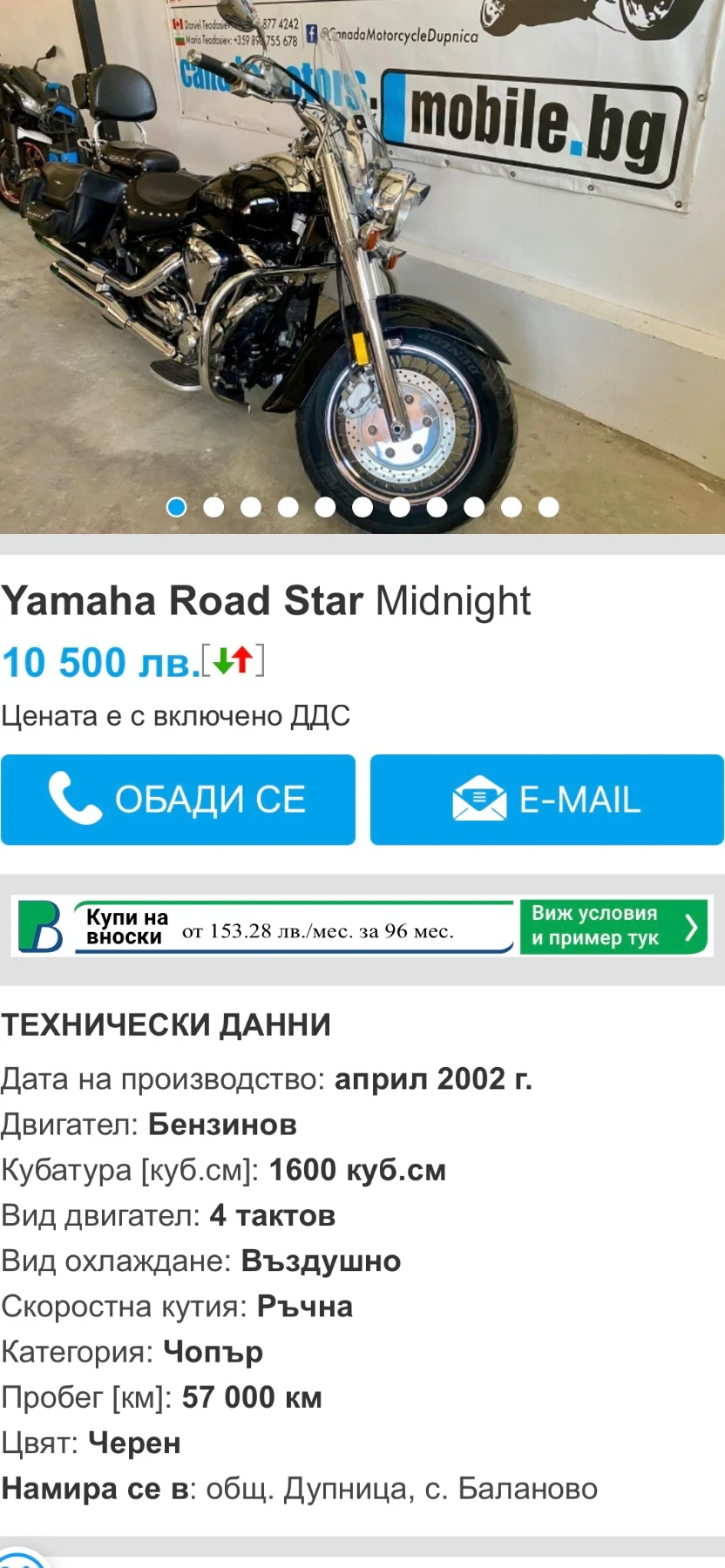
Task: Tap the phone icon in ОБАДИ СЕ button
Action: [x=74, y=799]
